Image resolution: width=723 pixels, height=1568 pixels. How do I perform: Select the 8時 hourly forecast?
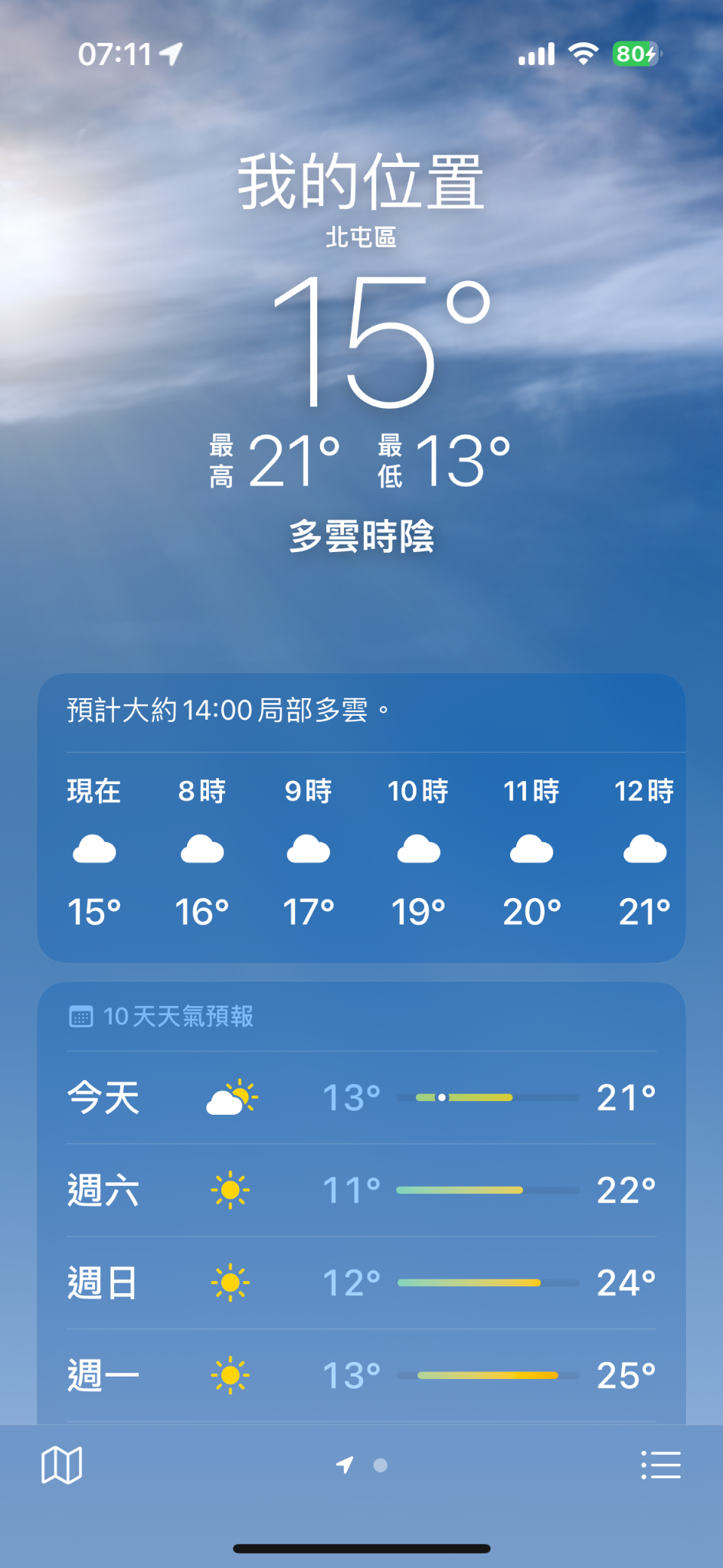tap(202, 851)
